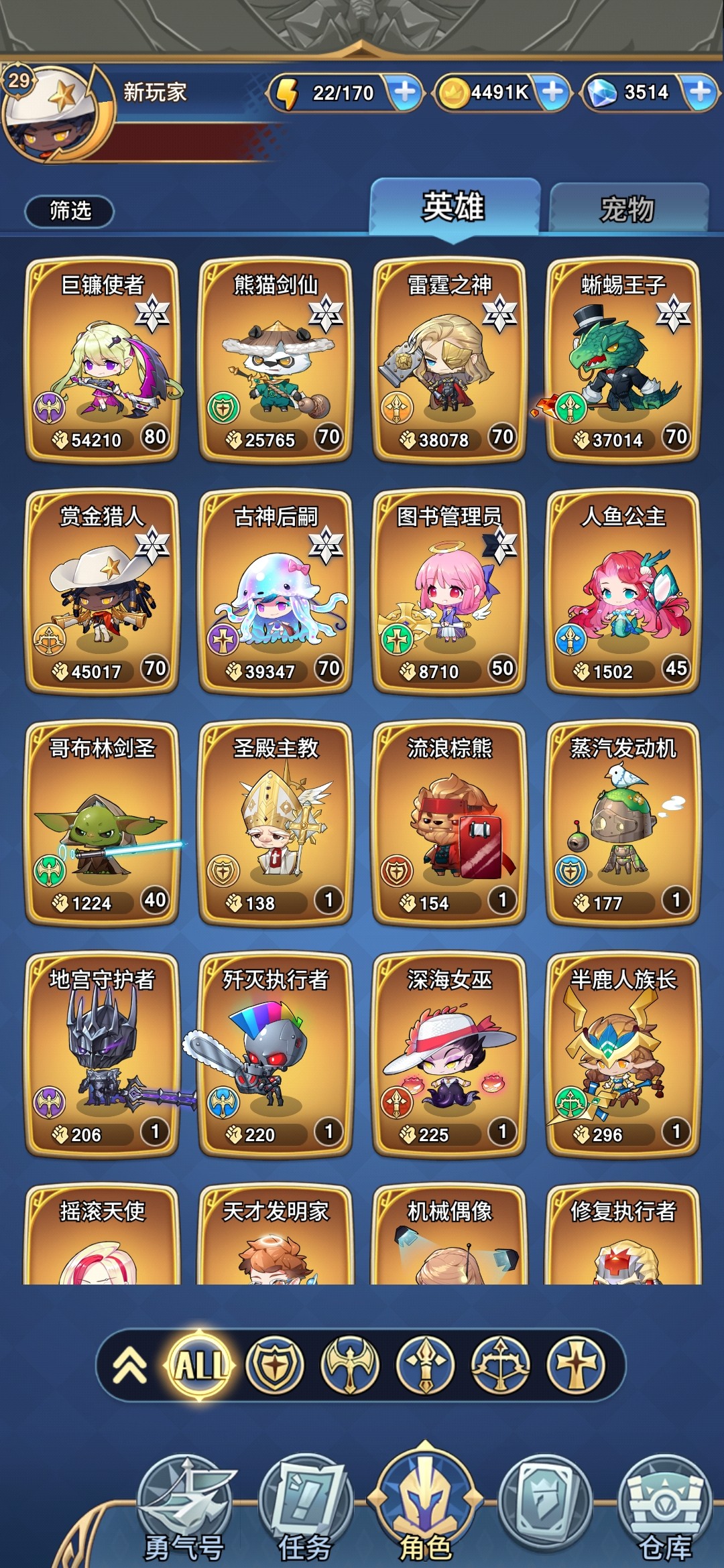The height and width of the screenshot is (1568, 724).
Task: Switch to the 宠物 tab
Action: tap(628, 208)
